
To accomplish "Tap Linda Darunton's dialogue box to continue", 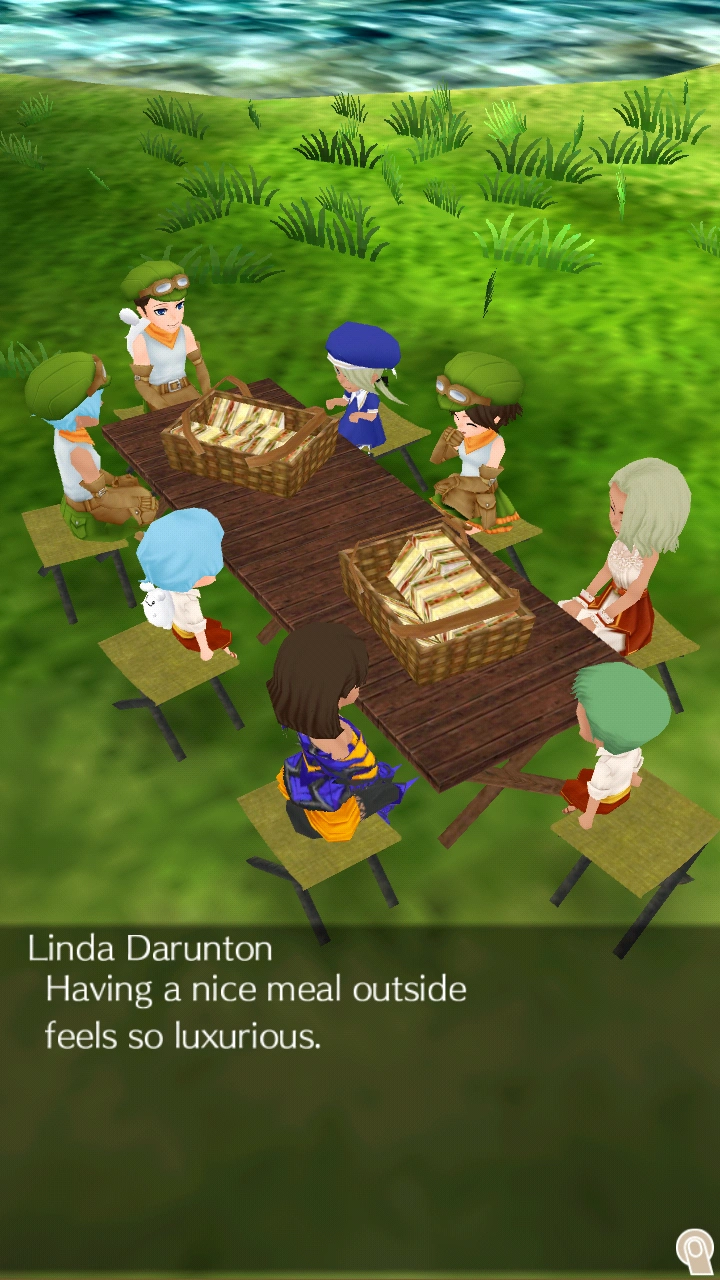I will point(360,1098).
